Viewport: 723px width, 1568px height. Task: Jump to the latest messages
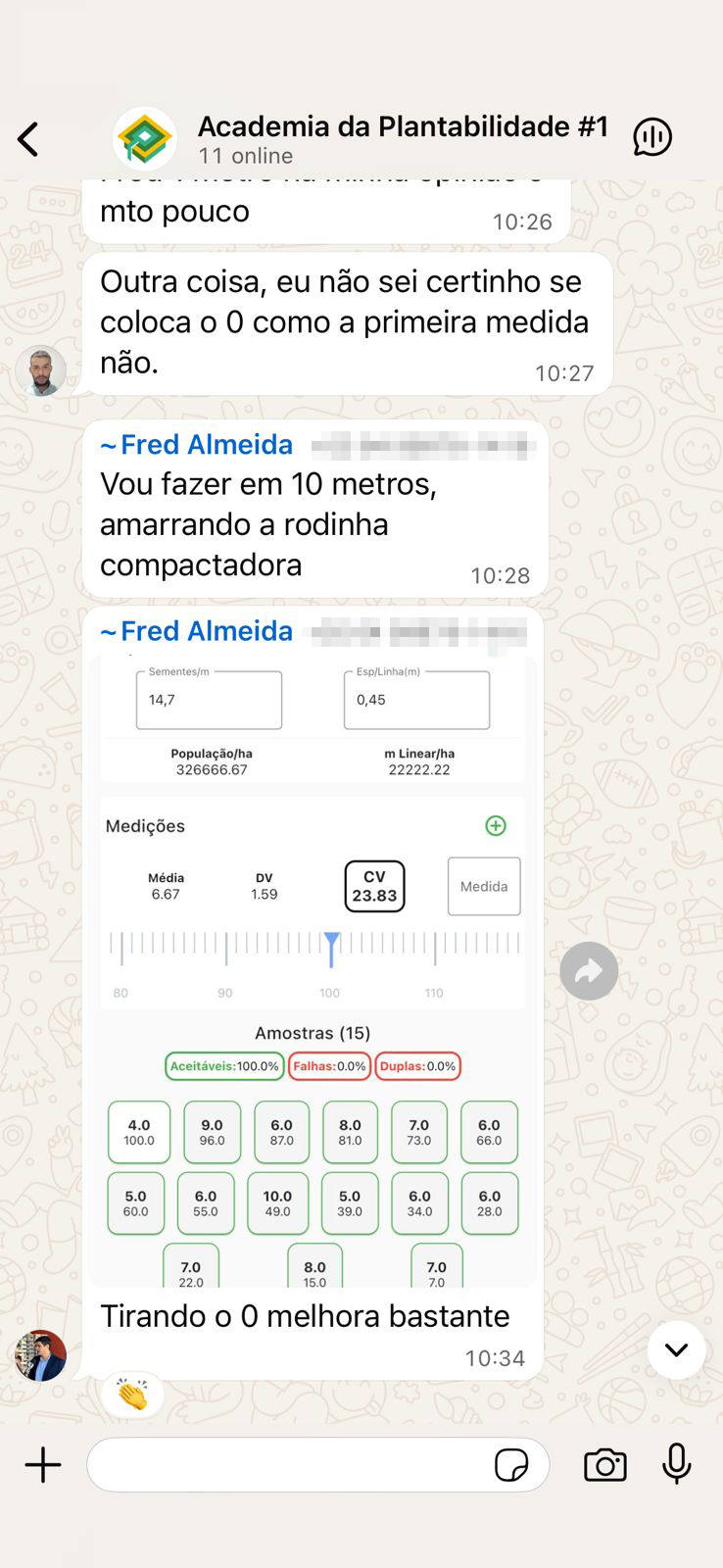tap(676, 1350)
